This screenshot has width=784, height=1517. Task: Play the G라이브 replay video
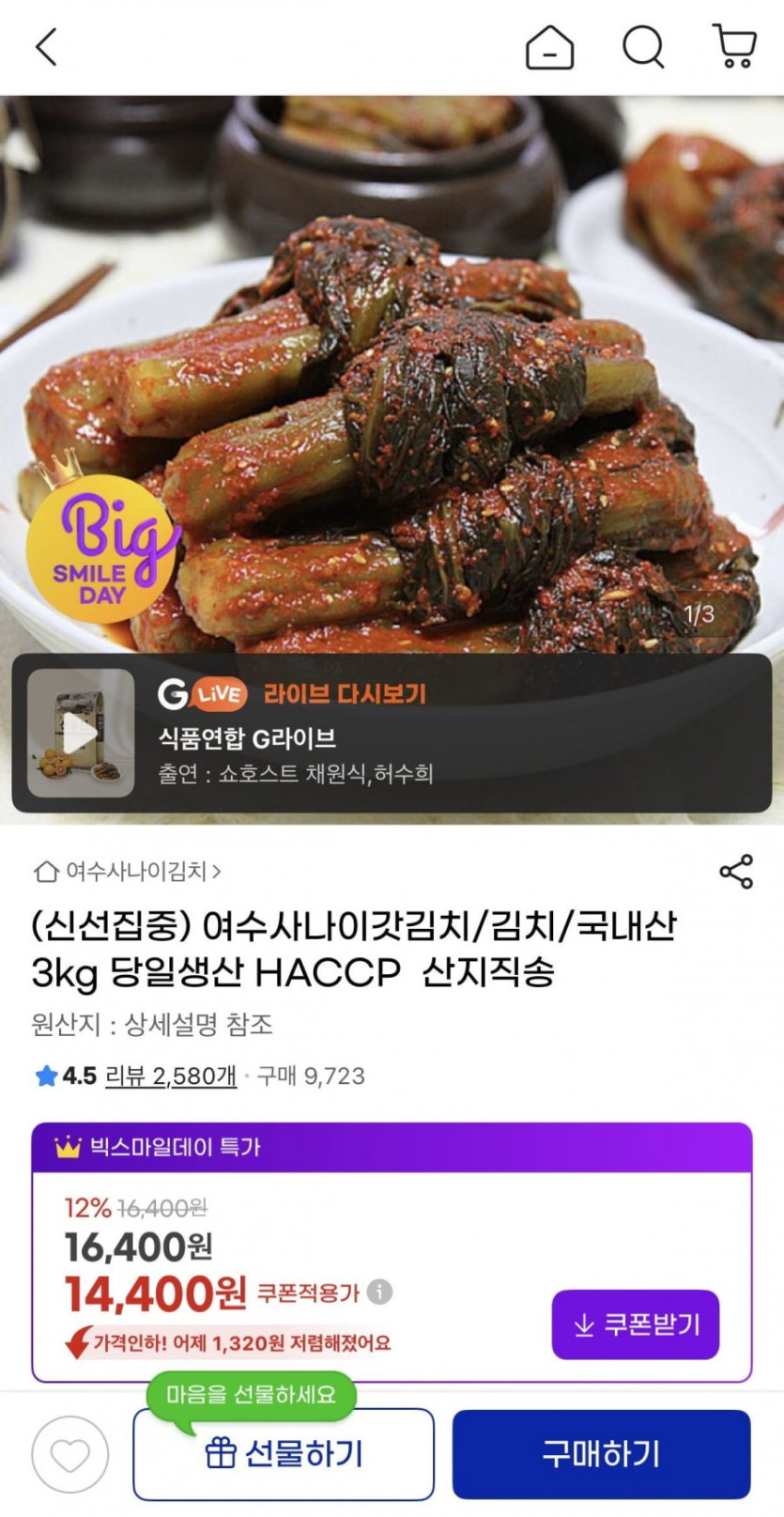pyautogui.click(x=81, y=734)
